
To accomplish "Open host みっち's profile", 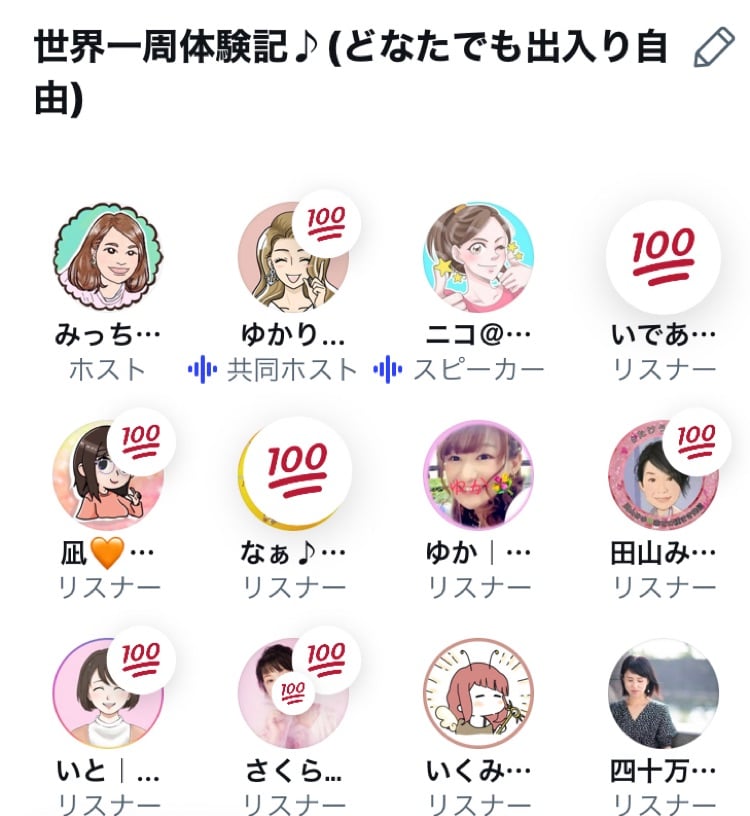I will coord(108,257).
